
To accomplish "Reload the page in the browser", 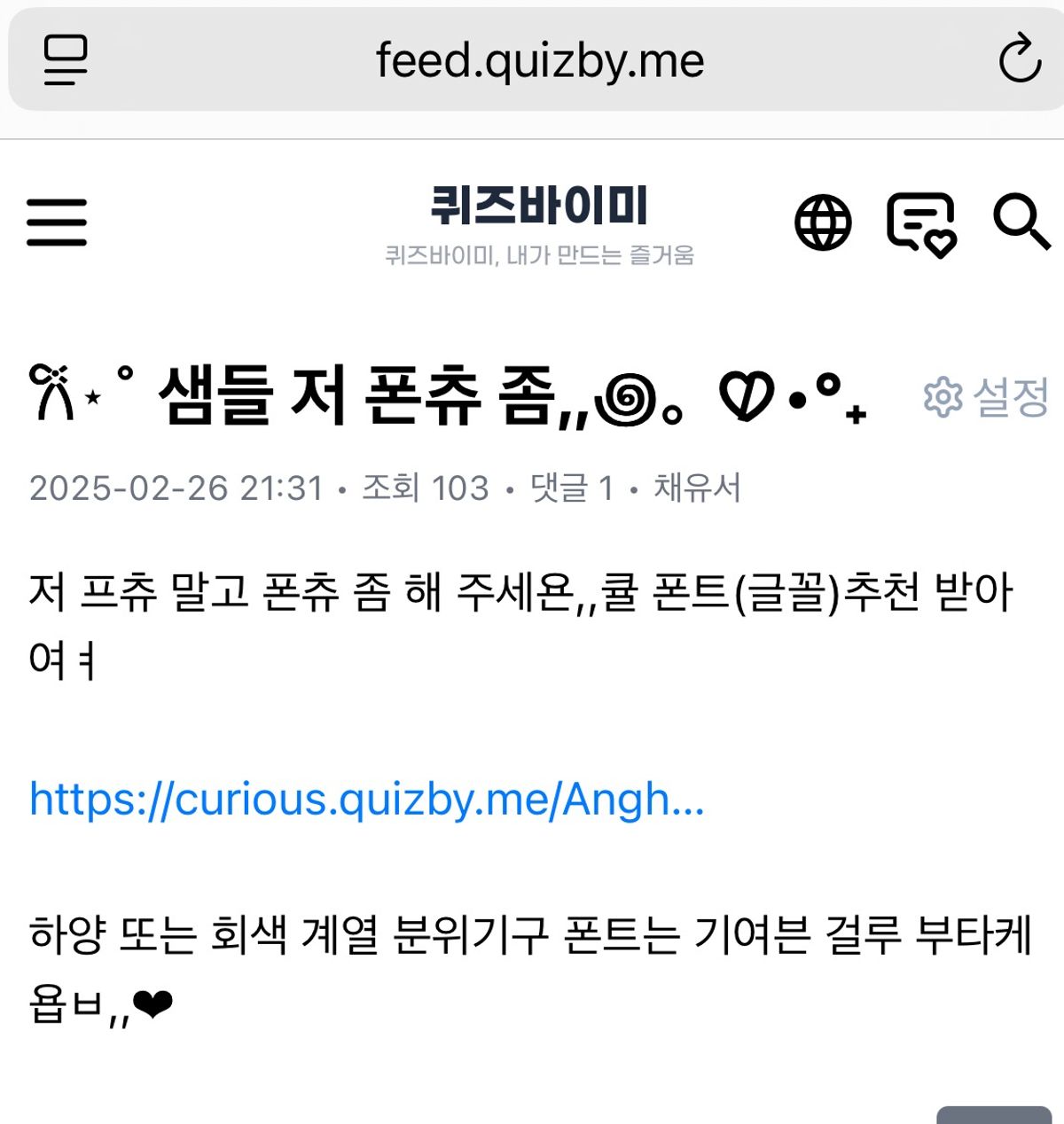I will click(1020, 59).
